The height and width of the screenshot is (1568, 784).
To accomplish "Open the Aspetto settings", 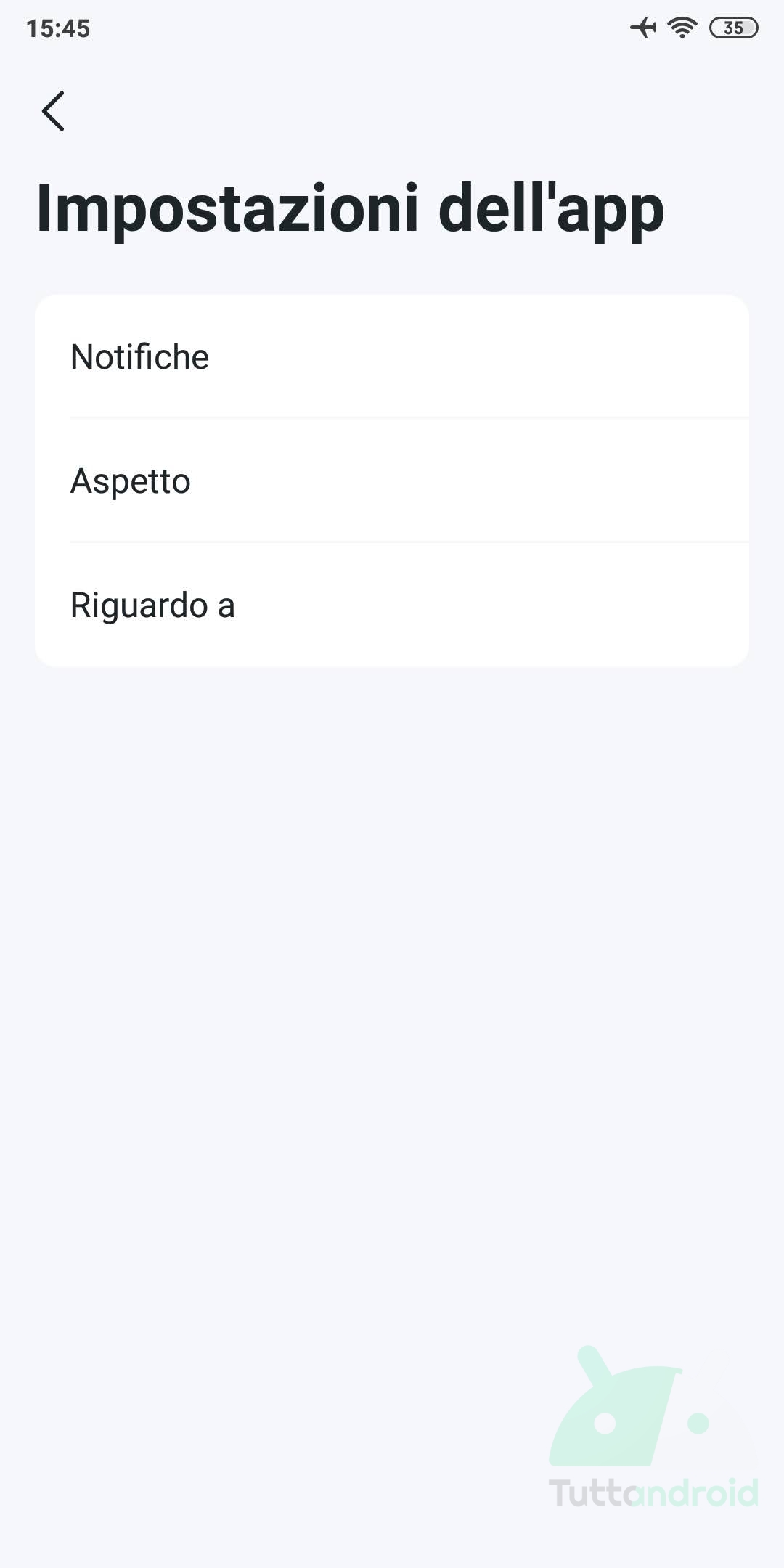I will [392, 481].
